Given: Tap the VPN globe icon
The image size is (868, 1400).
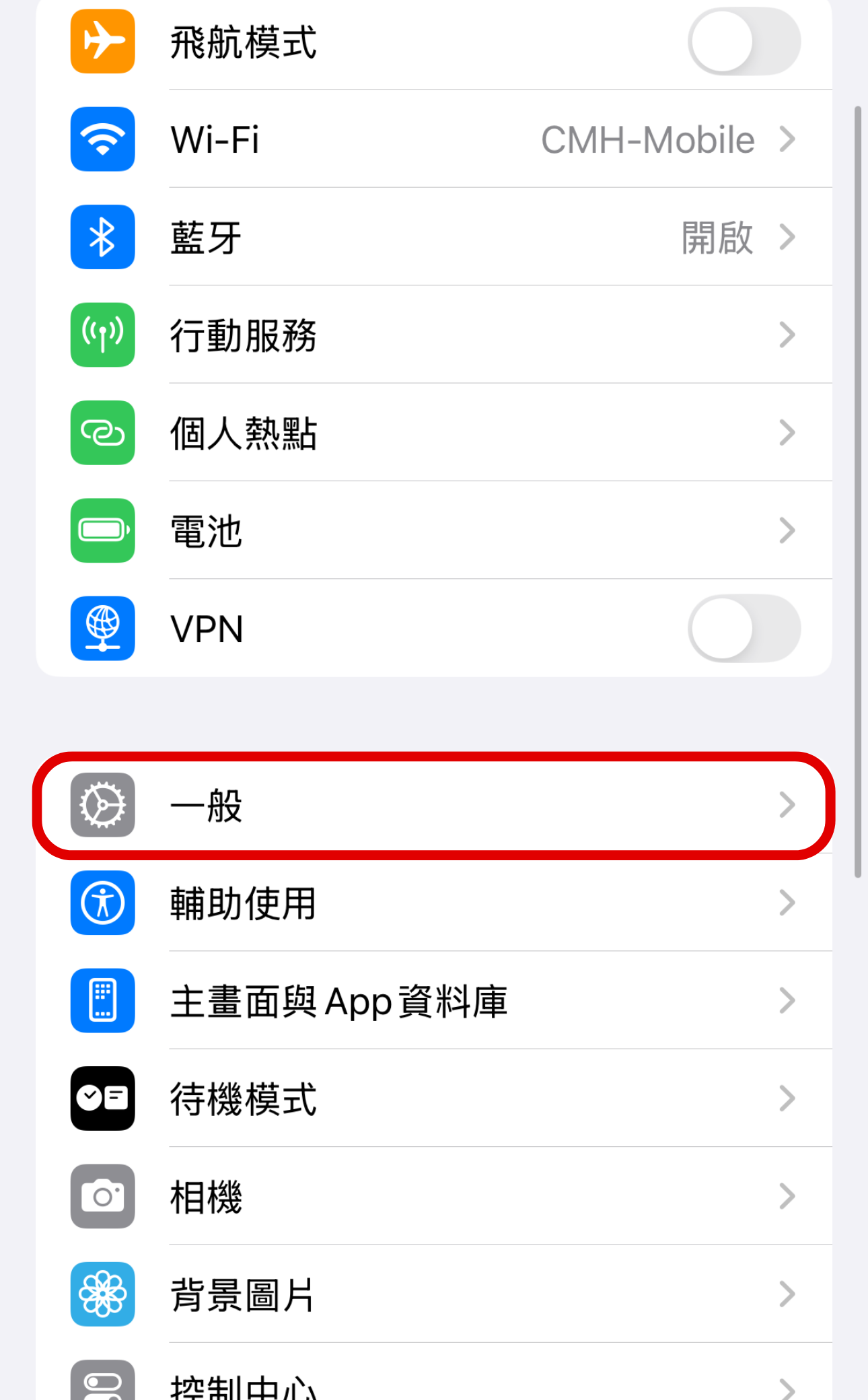Looking at the screenshot, I should [x=102, y=629].
